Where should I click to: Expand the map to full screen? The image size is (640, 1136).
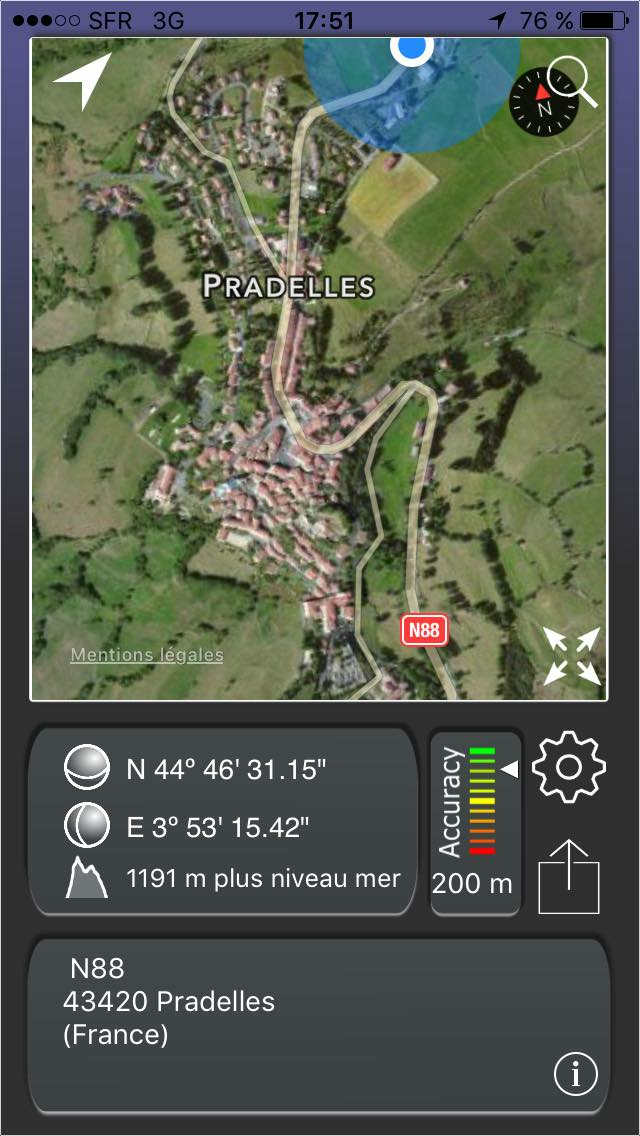point(572,656)
